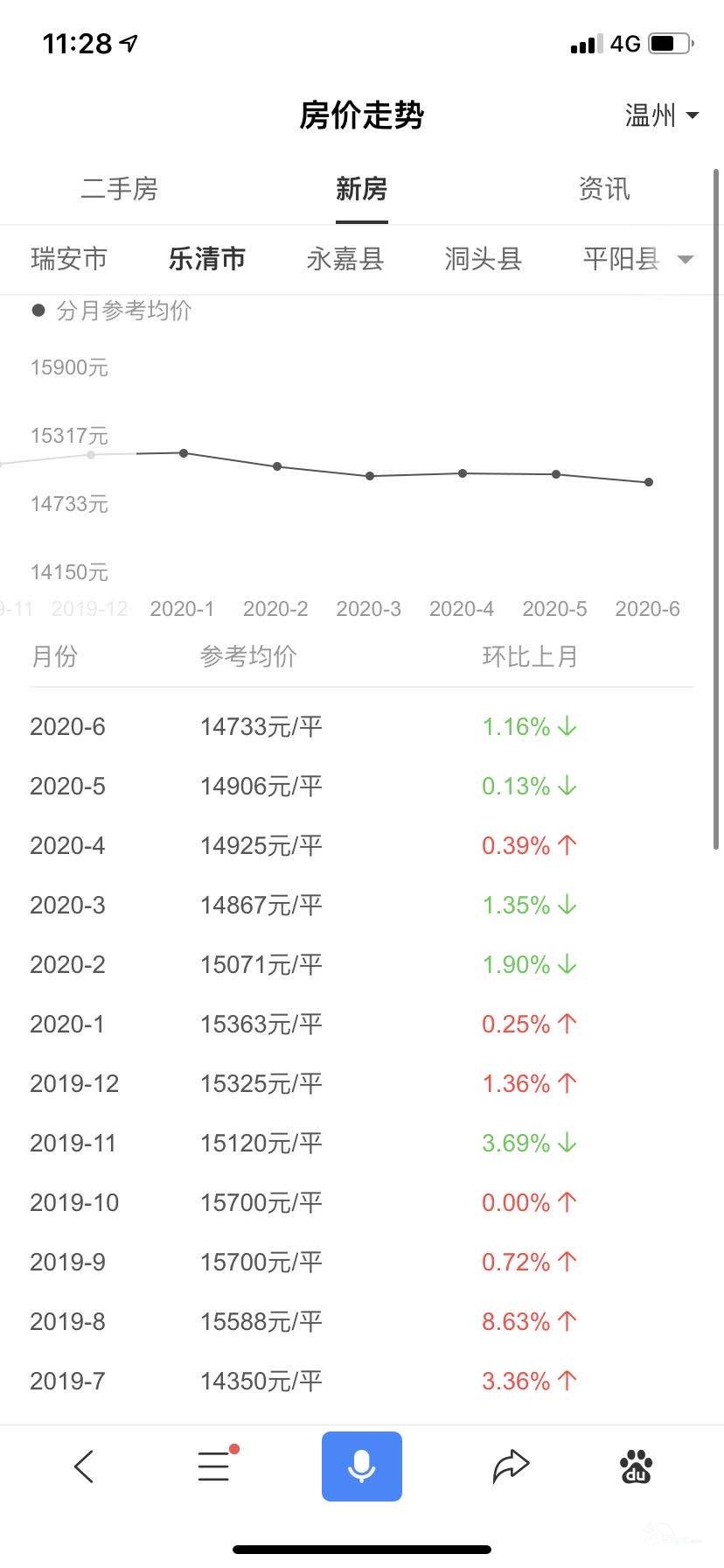This screenshot has height=1568, width=724.
Task: Select the 乐清市 district
Action: click(207, 259)
